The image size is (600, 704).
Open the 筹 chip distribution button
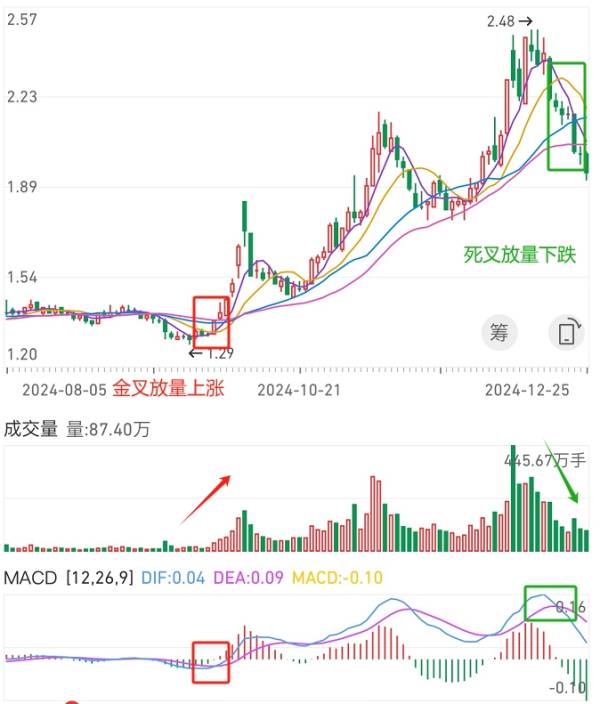(x=499, y=333)
